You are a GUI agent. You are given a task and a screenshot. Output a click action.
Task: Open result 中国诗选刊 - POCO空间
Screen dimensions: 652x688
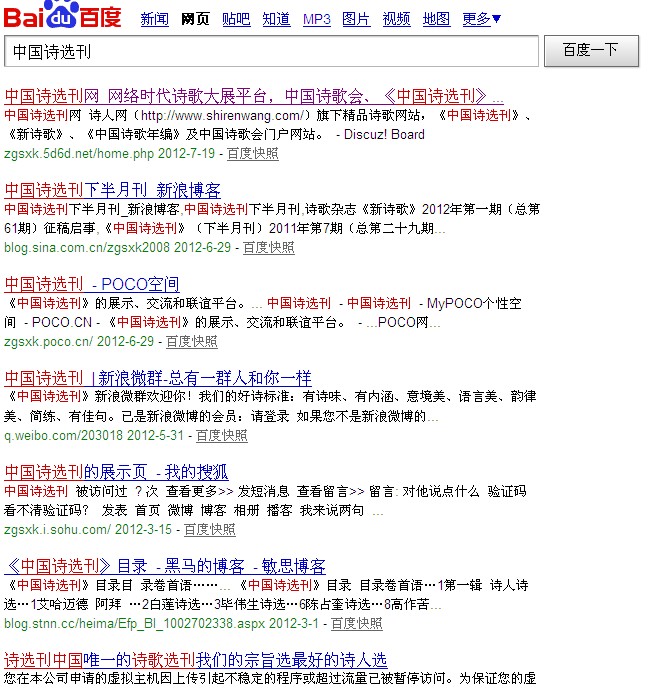click(x=92, y=284)
